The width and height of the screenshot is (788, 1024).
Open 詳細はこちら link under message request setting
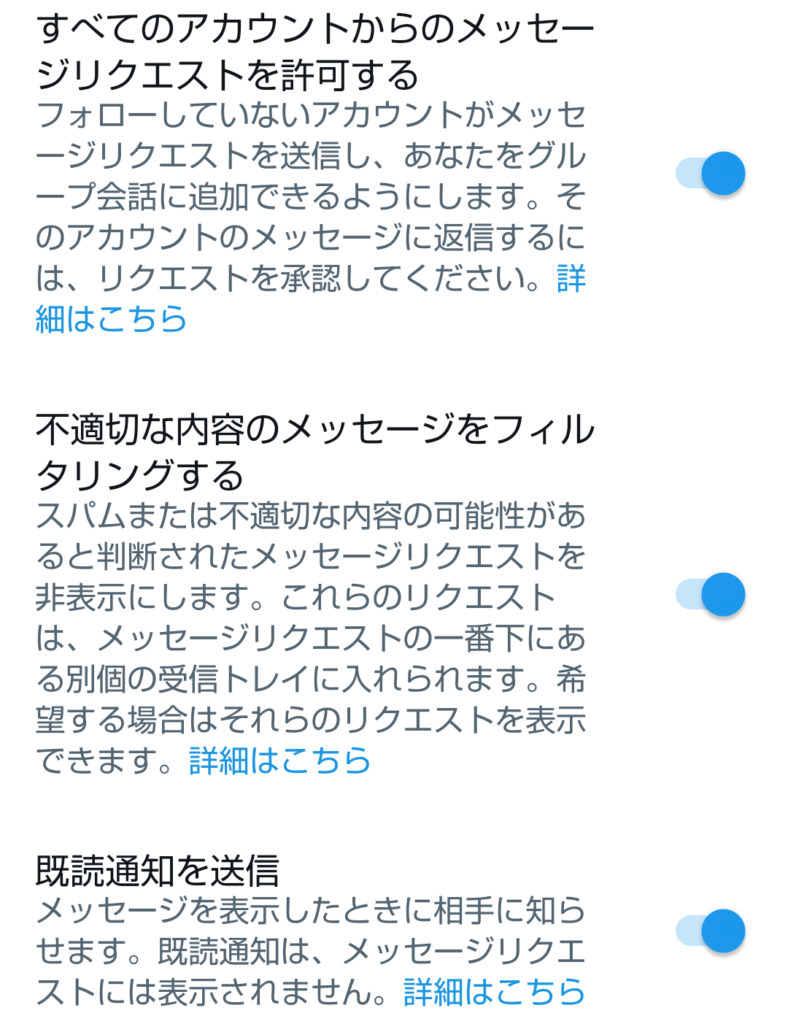111,318
